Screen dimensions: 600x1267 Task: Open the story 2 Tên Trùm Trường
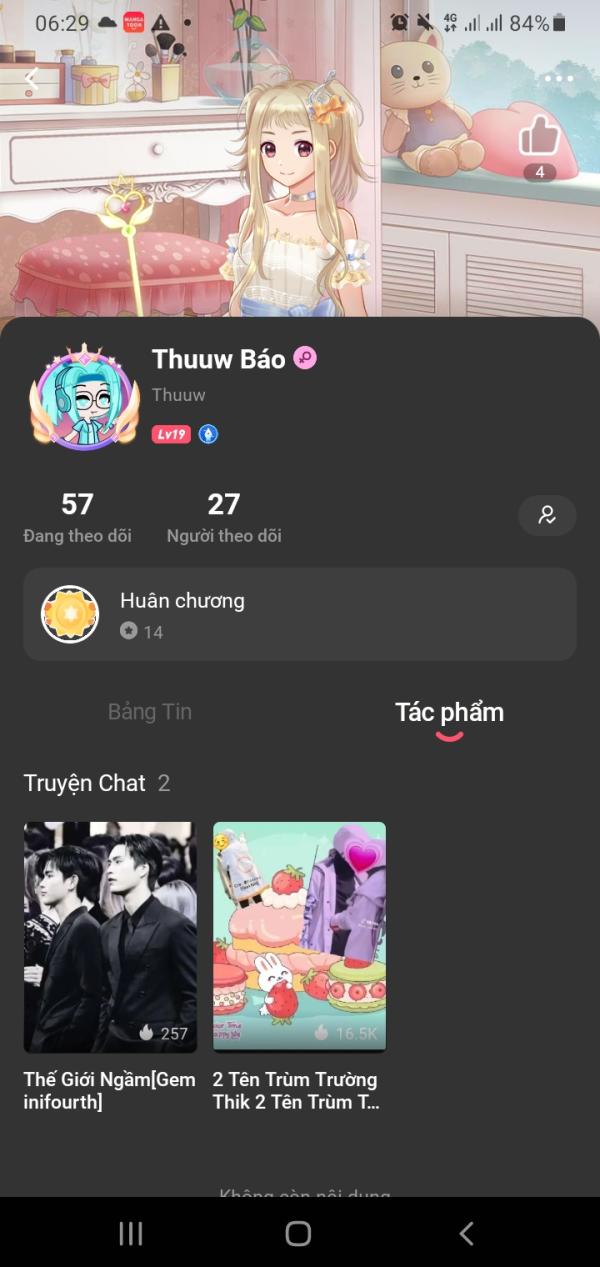click(x=299, y=937)
